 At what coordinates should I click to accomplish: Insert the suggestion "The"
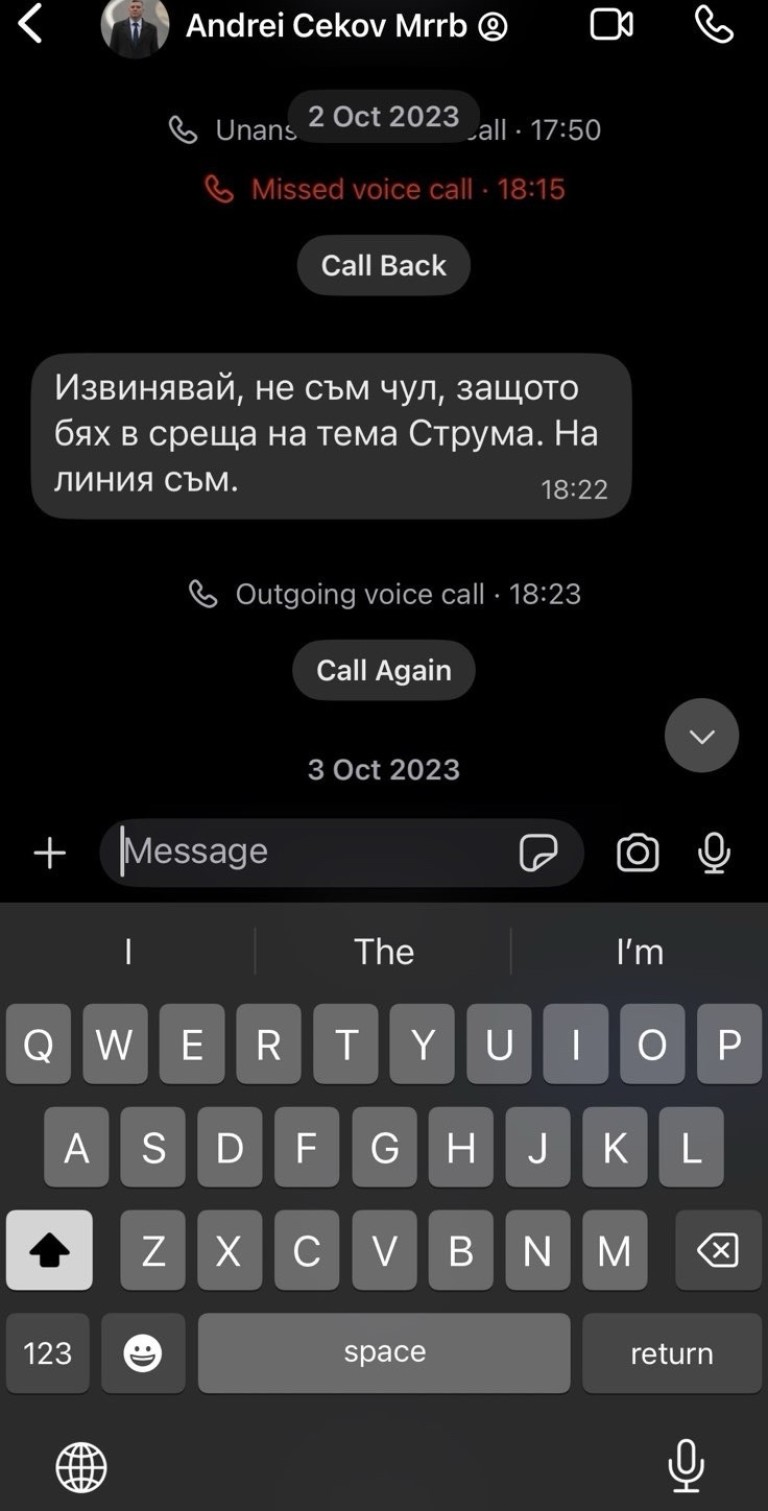tap(383, 951)
